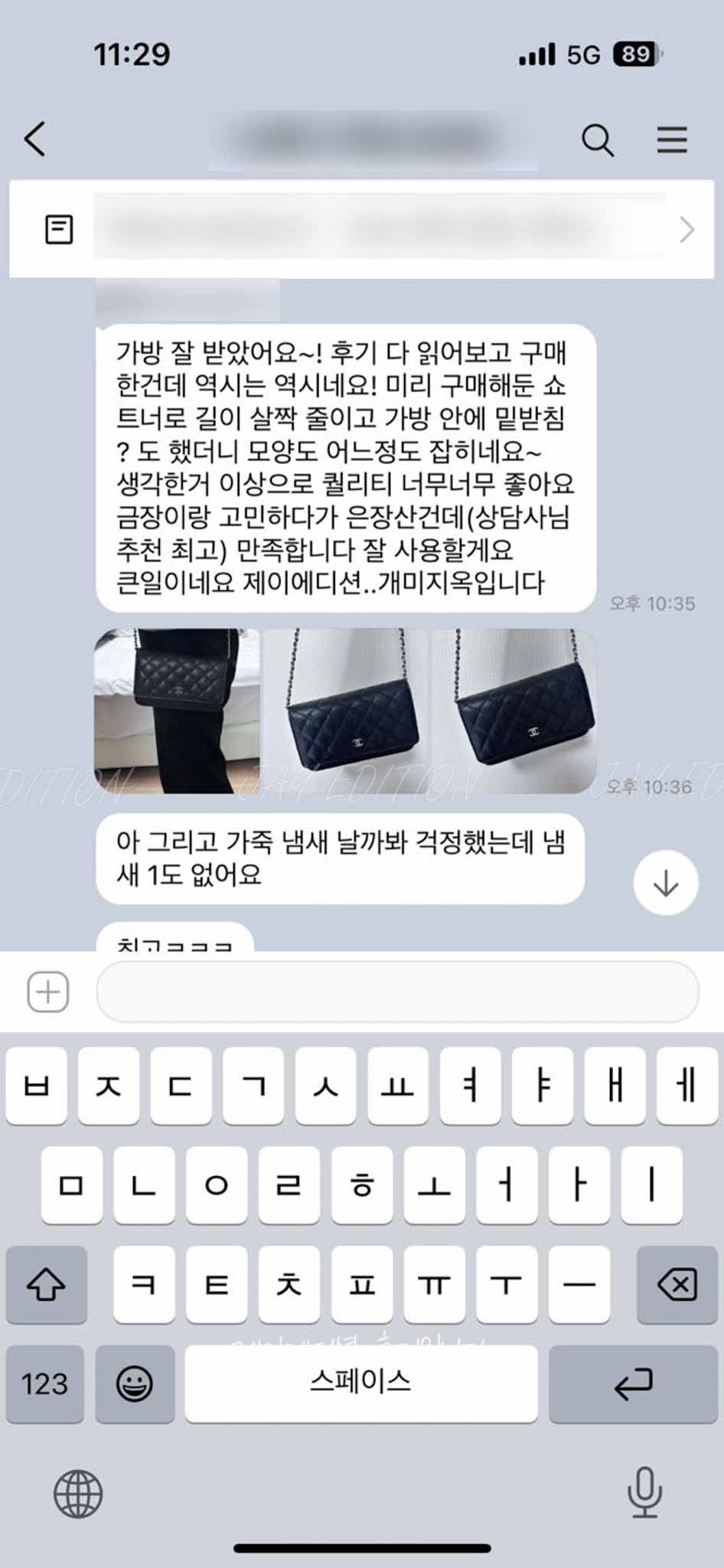Image resolution: width=724 pixels, height=1568 pixels.
Task: Switch keyboard to 123 numbers
Action: [44, 1383]
